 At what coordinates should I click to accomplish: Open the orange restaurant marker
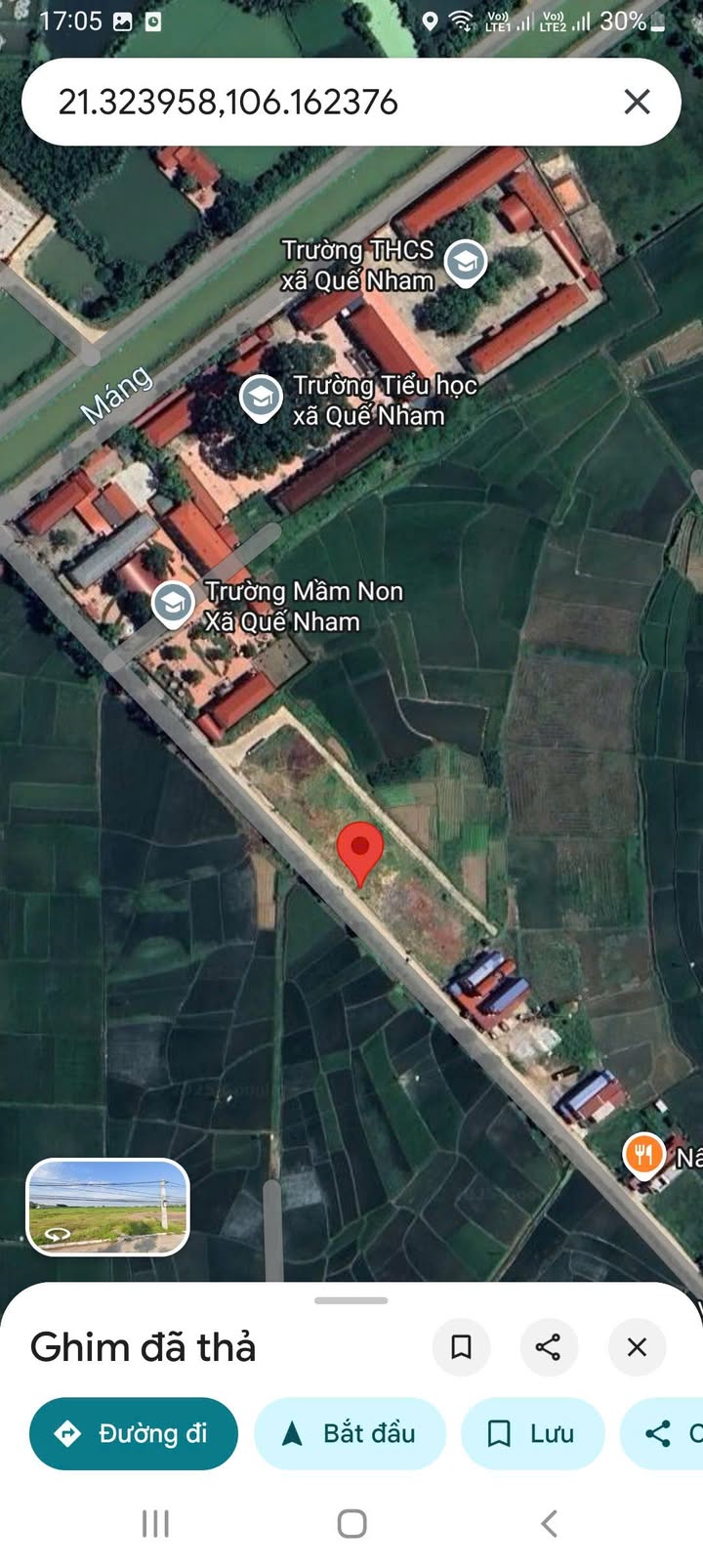pos(643,1155)
